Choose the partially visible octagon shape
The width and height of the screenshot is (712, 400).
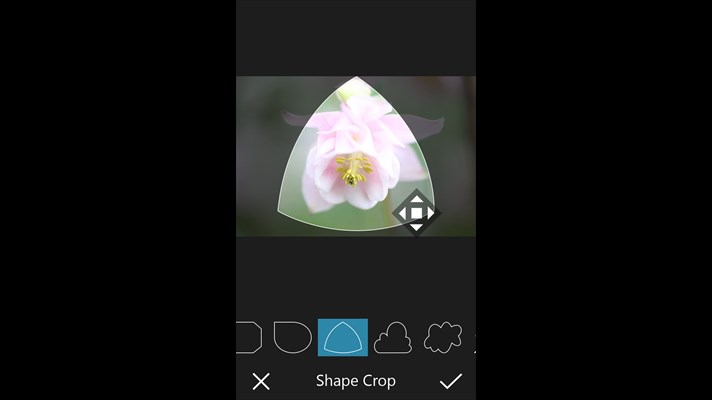coord(247,338)
